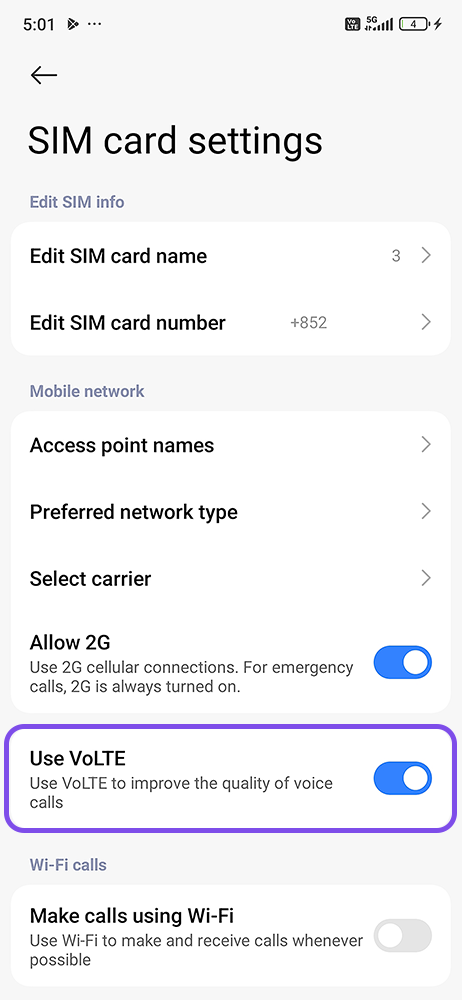Open Edit SIM card name

(231, 256)
